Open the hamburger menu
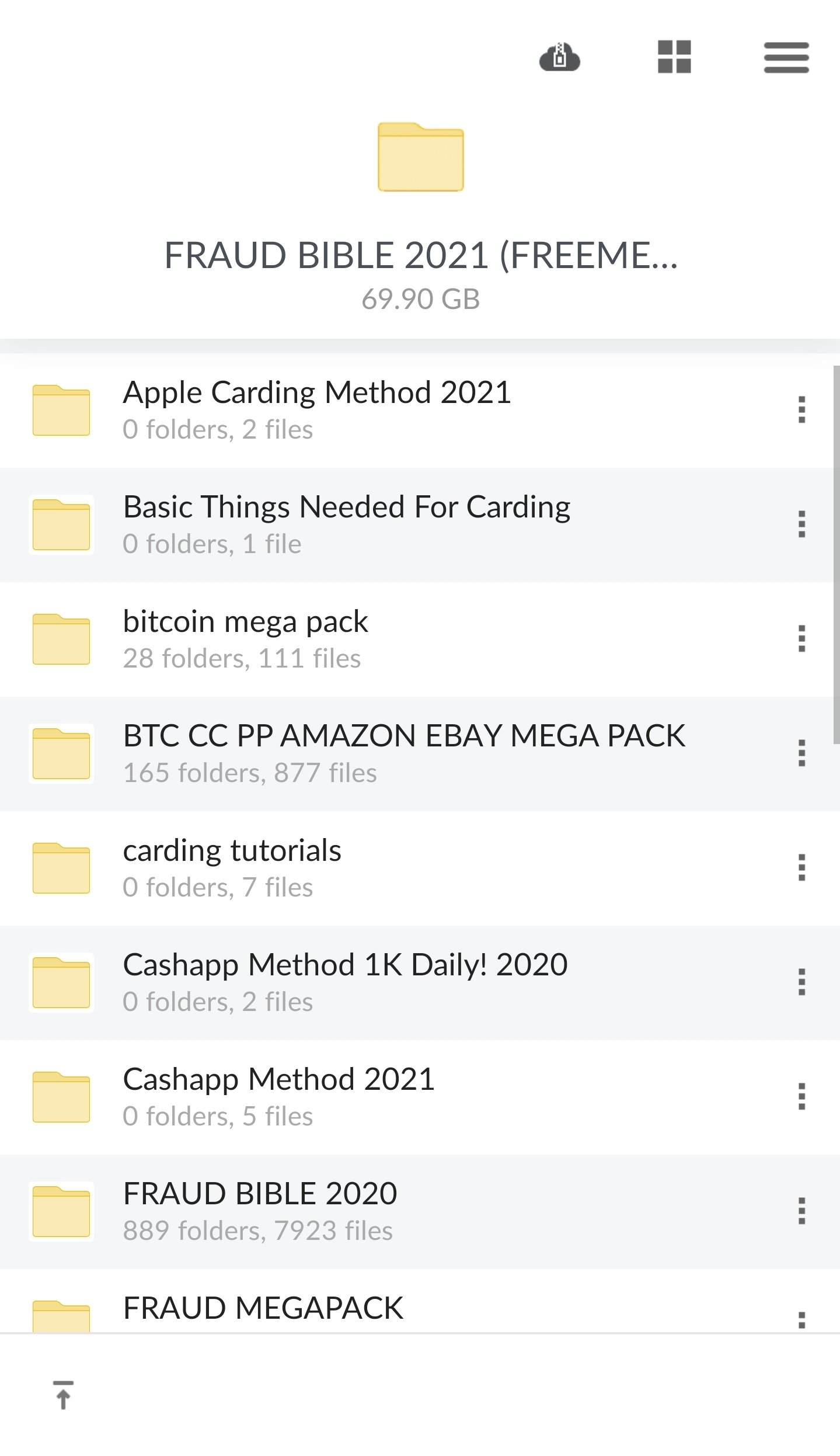The width and height of the screenshot is (840, 1456). tap(786, 57)
